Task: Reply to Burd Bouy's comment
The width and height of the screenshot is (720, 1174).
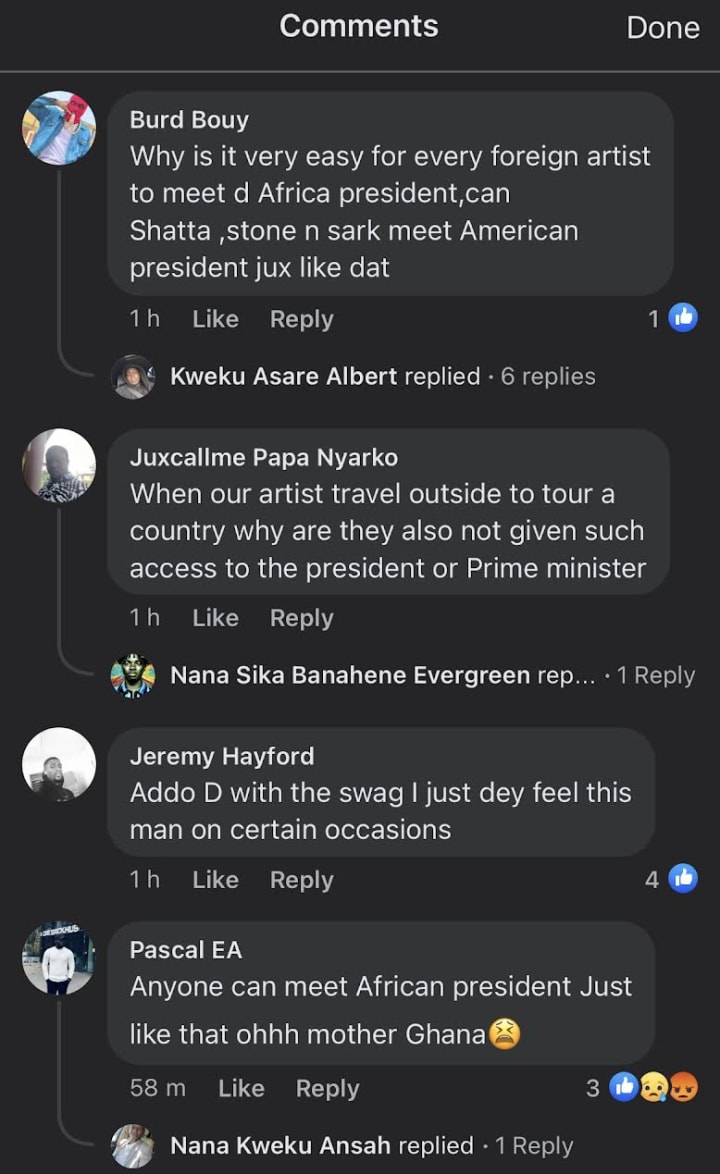Action: pos(301,319)
